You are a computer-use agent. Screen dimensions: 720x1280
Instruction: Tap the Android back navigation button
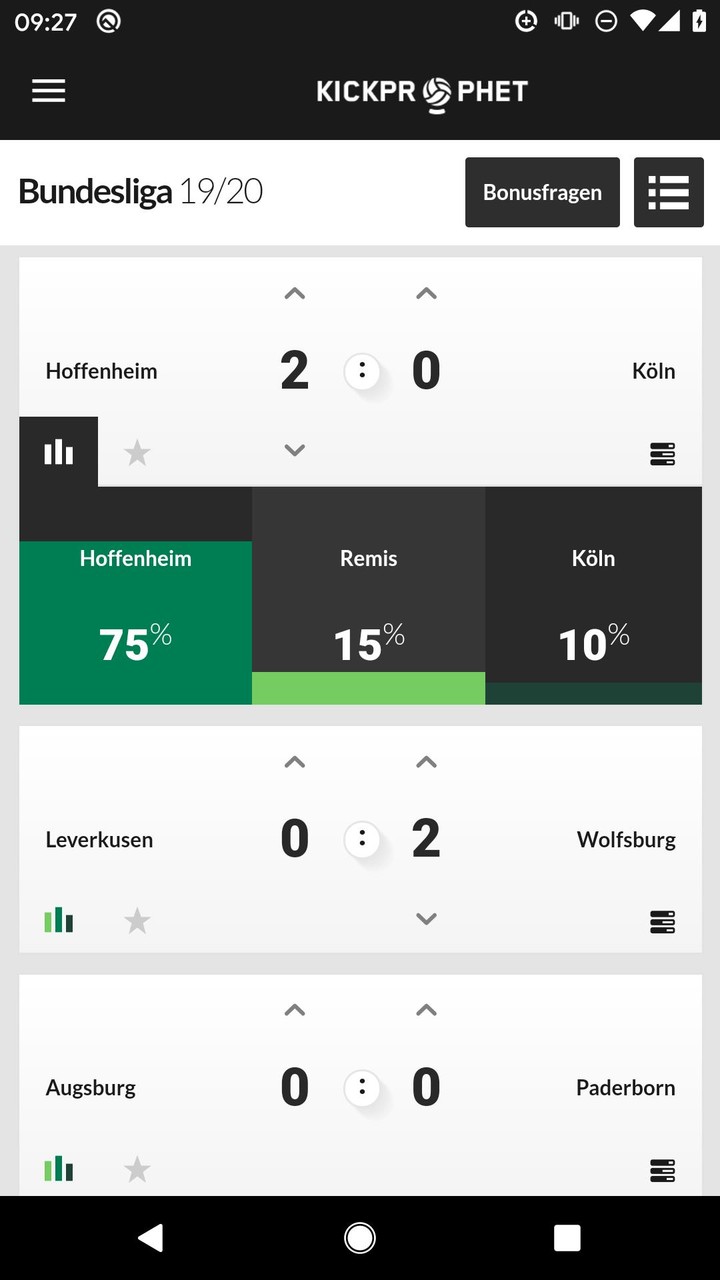(151, 1237)
